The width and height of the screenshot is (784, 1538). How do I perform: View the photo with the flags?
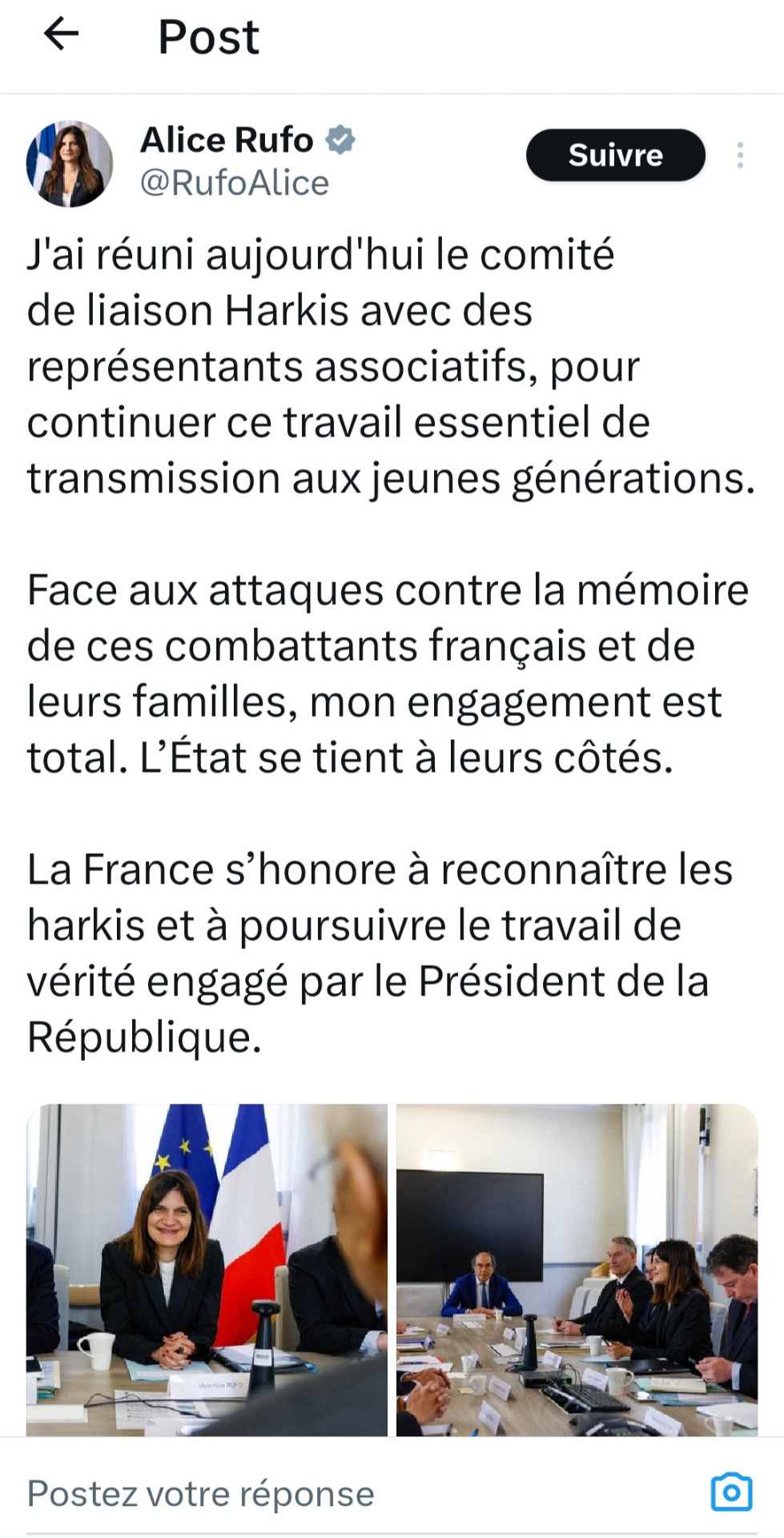pyautogui.click(x=207, y=1269)
